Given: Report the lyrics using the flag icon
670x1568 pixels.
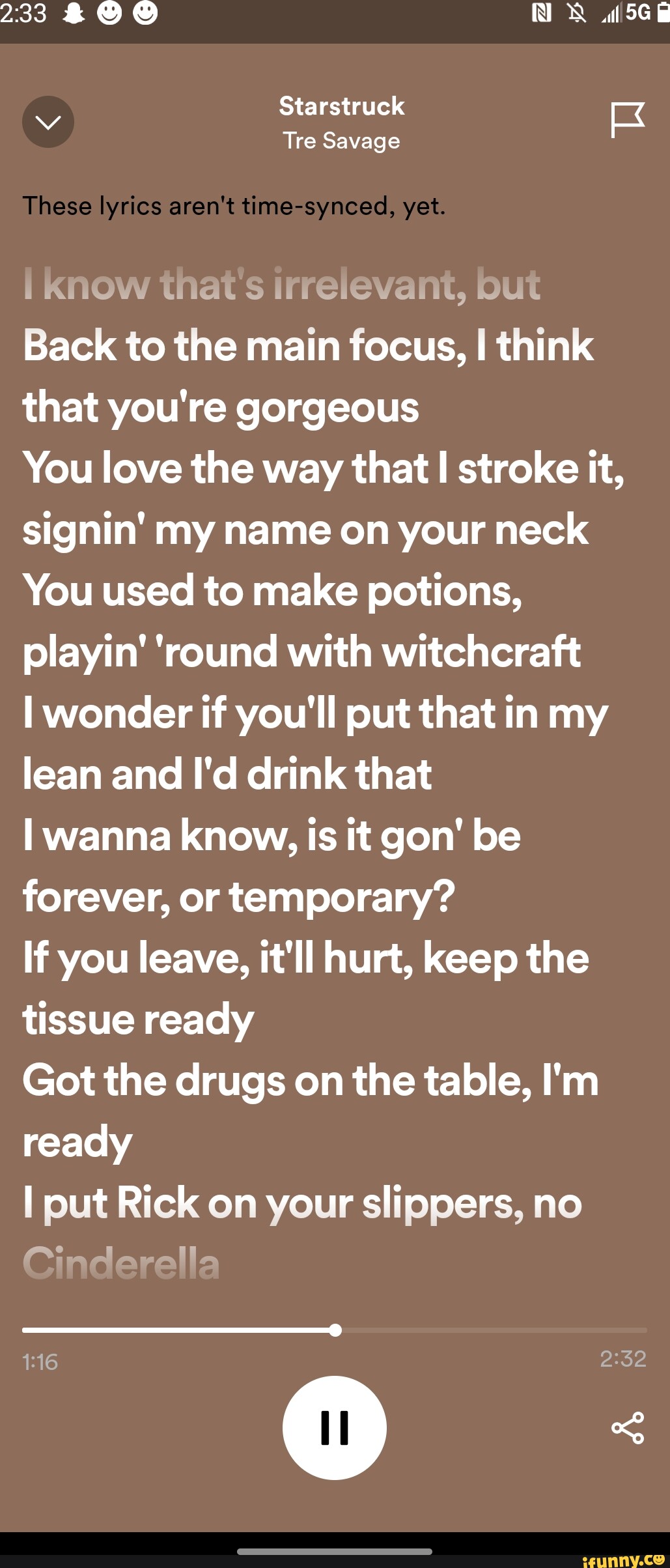Looking at the screenshot, I should pyautogui.click(x=627, y=120).
